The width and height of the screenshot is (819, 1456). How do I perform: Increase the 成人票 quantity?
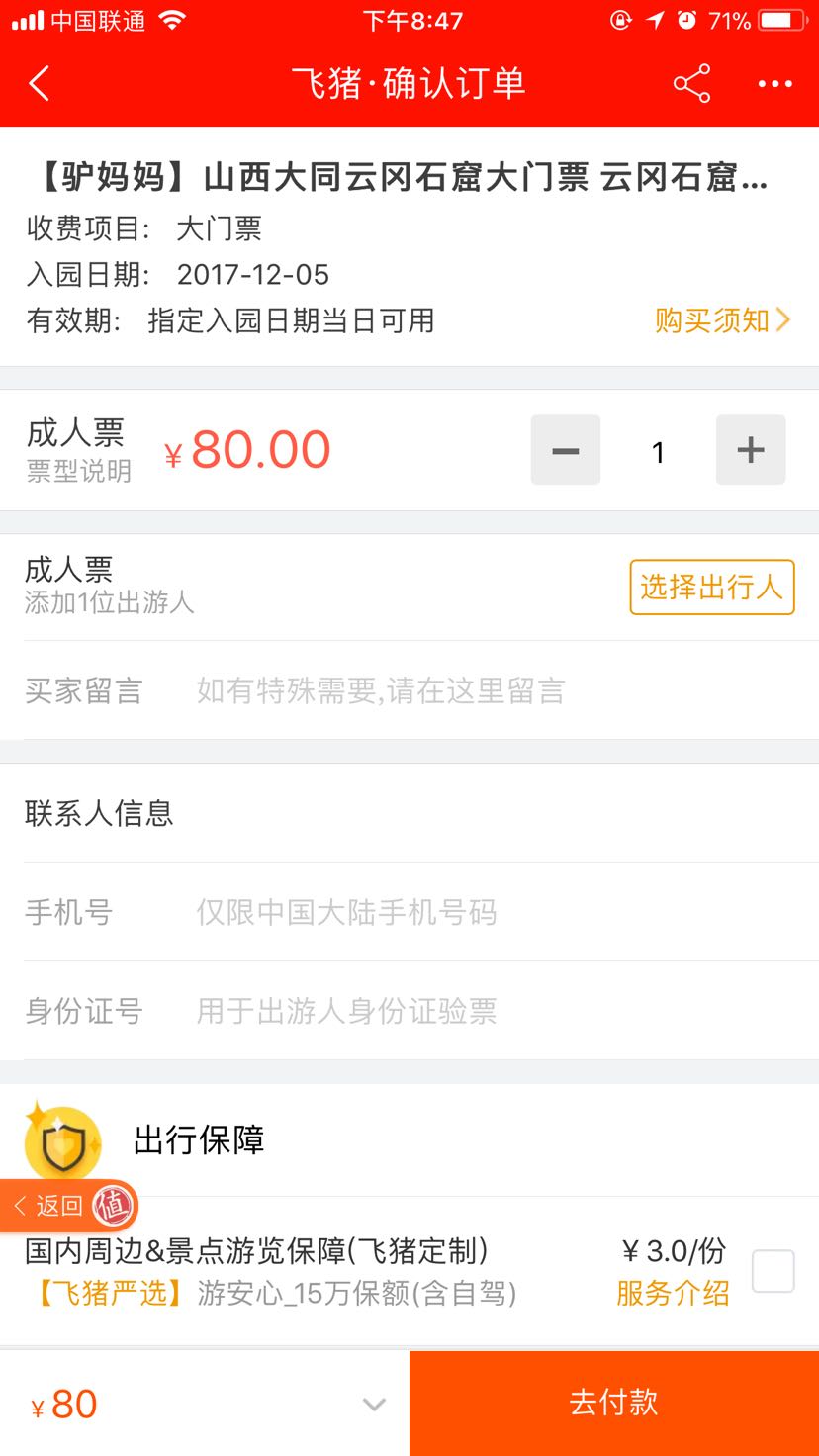coord(751,451)
